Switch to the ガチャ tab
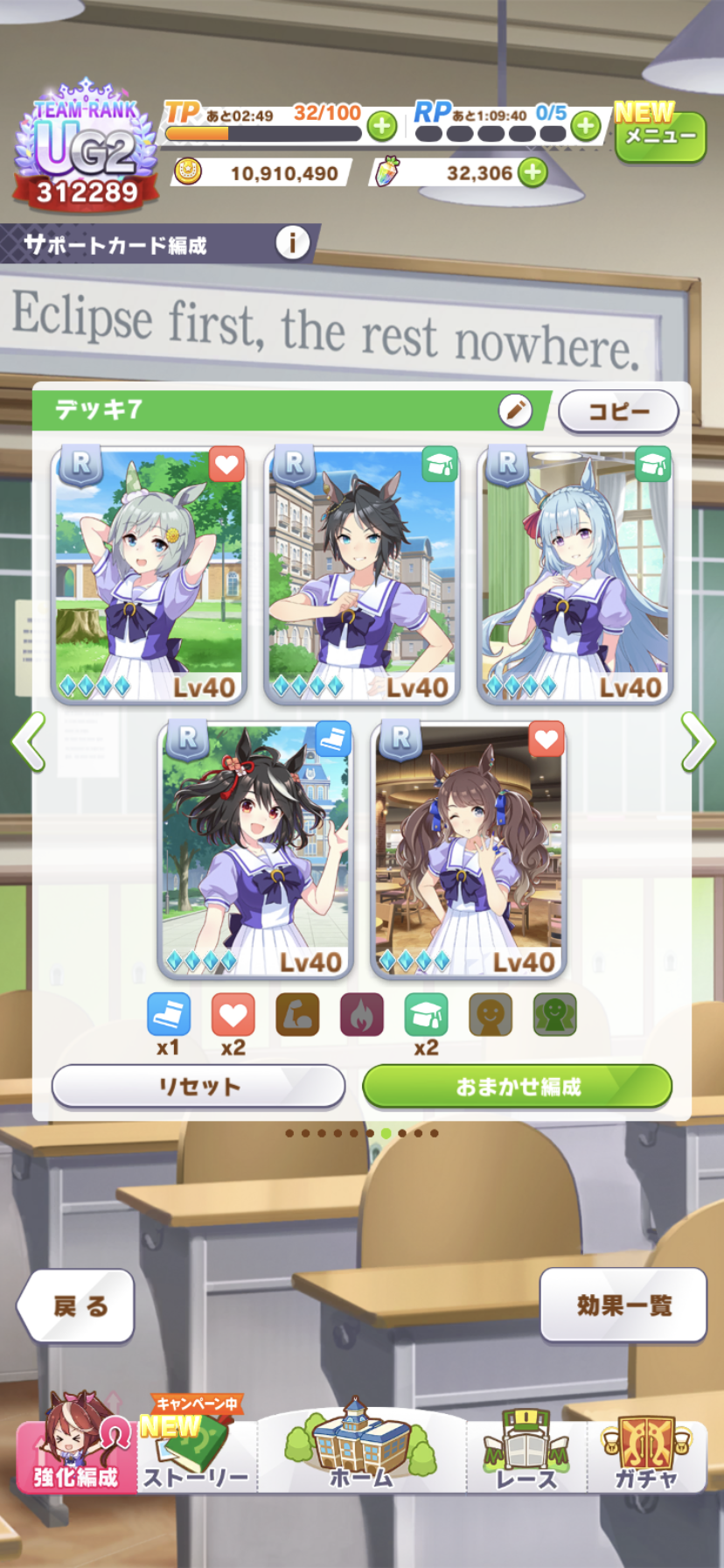Image resolution: width=724 pixels, height=1568 pixels. (x=645, y=1452)
